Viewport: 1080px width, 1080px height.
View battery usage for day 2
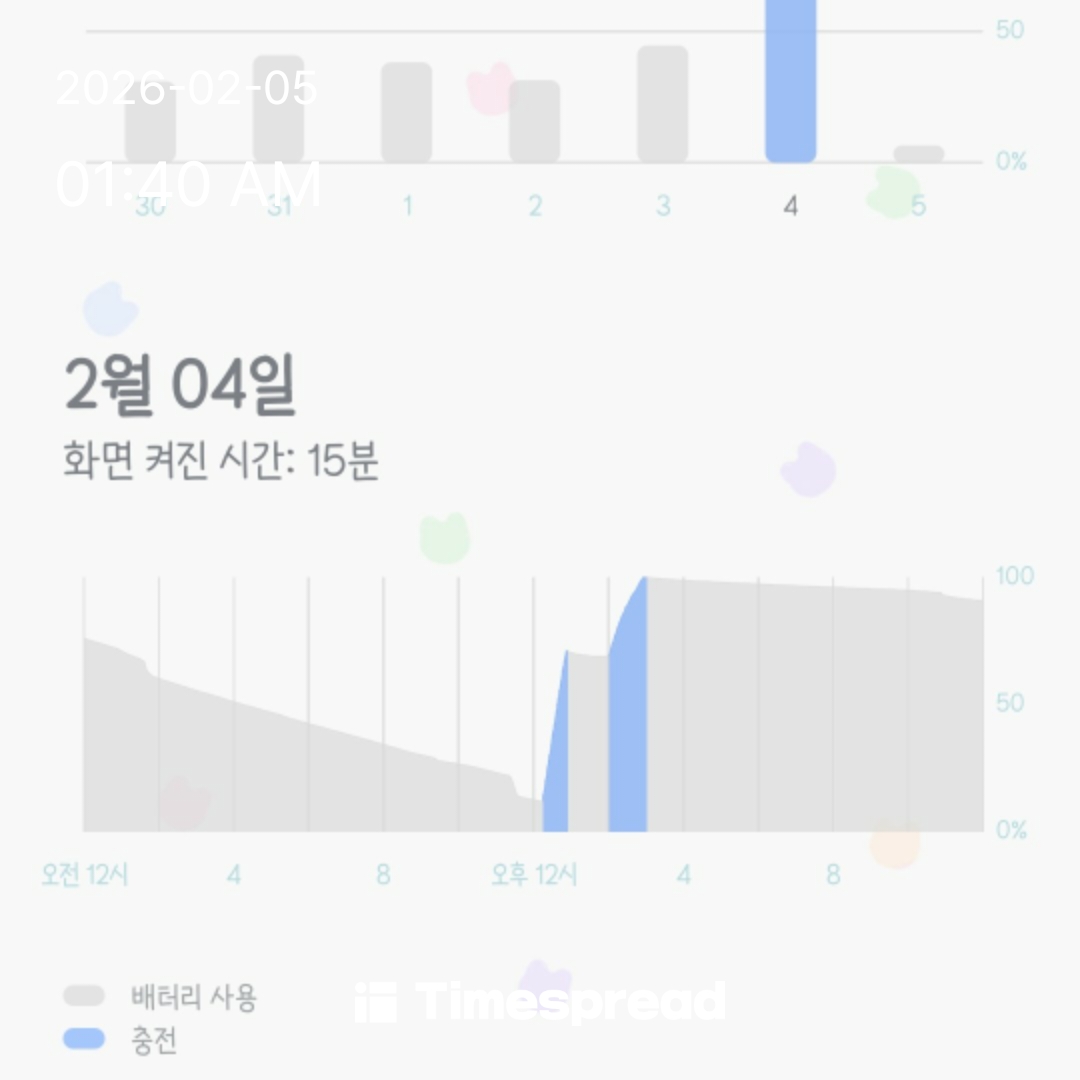tap(535, 121)
